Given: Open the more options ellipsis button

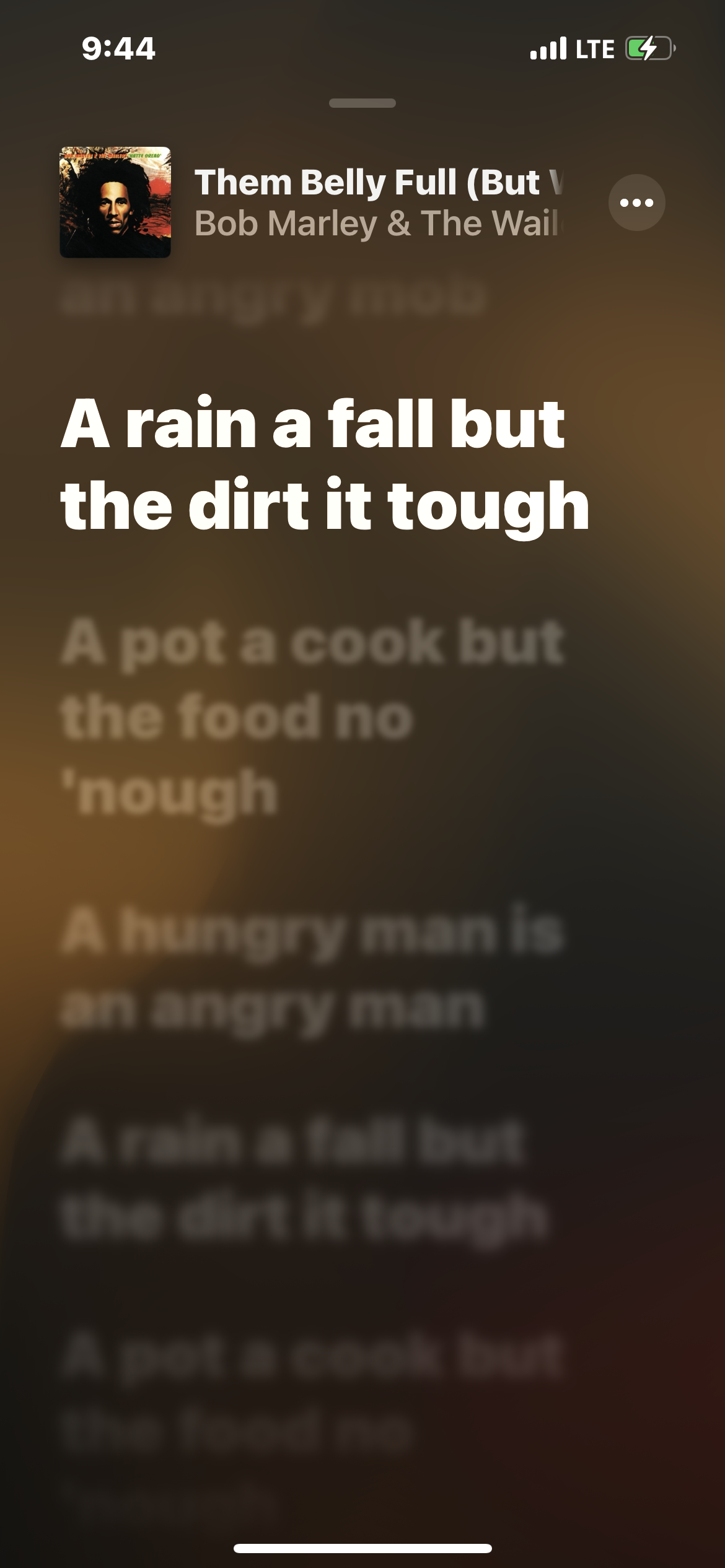Looking at the screenshot, I should click(x=636, y=203).
